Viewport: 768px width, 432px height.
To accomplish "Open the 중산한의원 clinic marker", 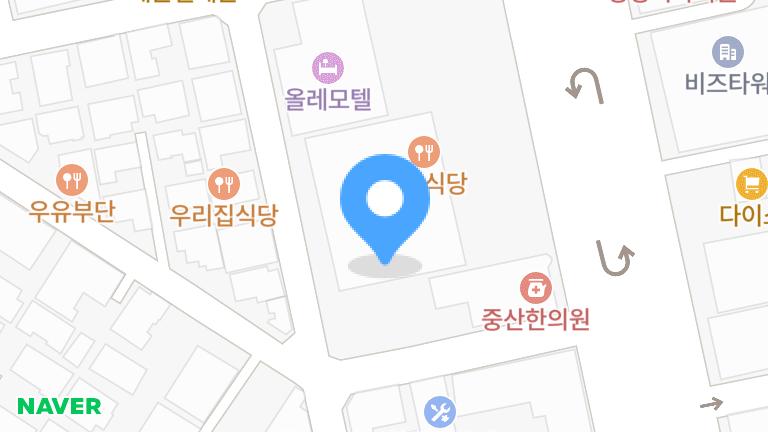I will pos(536,289).
